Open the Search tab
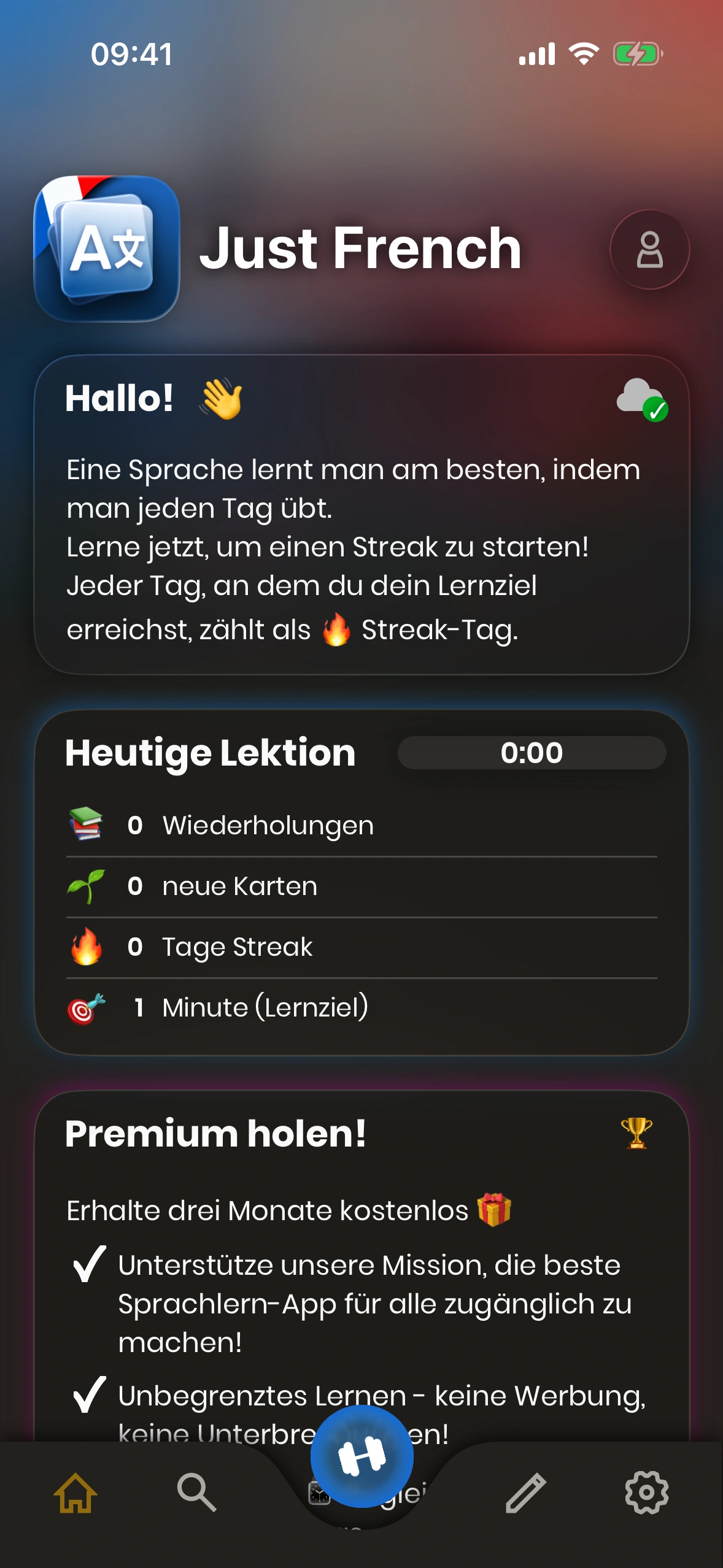 (196, 1492)
